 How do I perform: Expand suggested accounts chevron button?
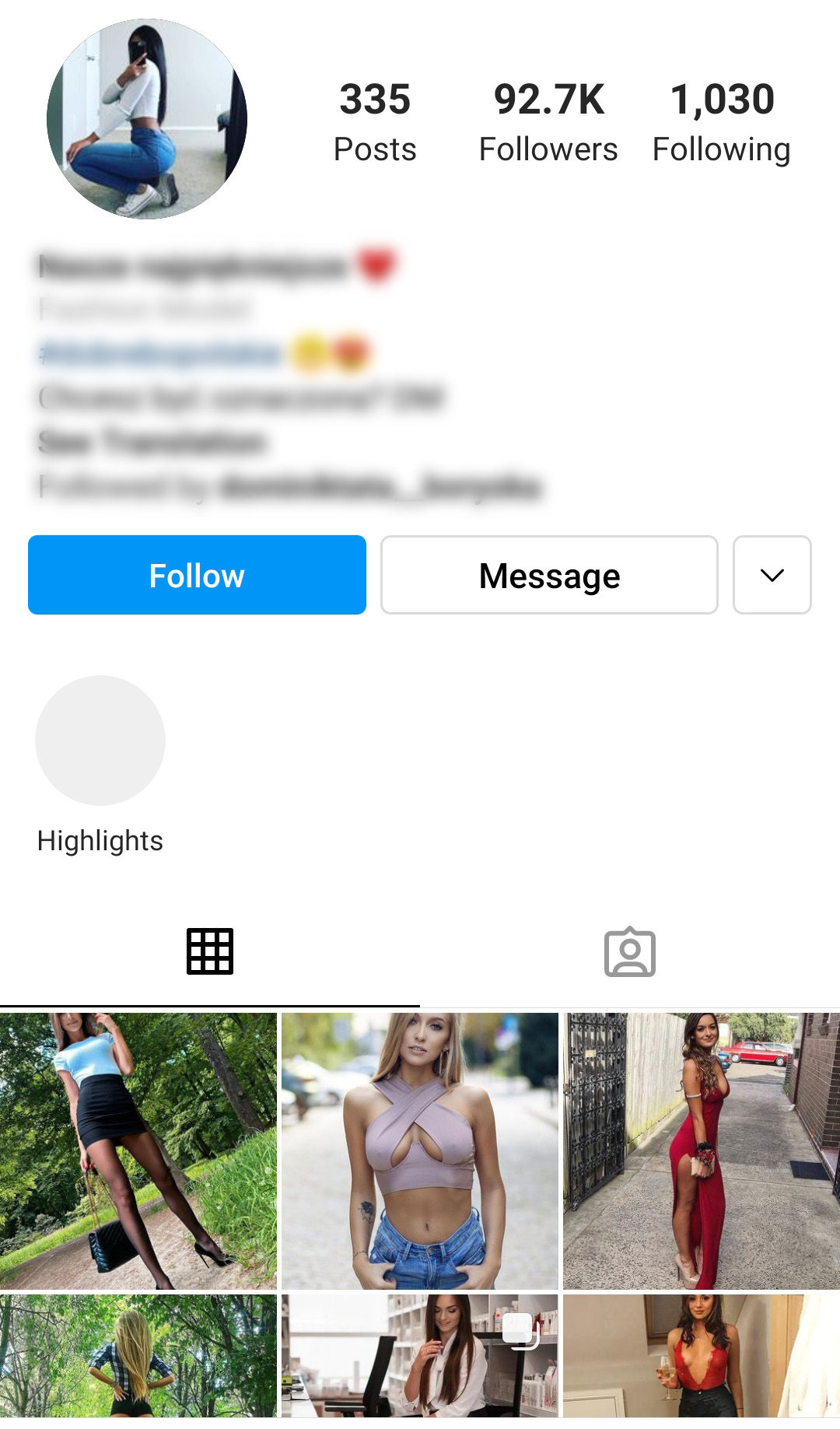[x=772, y=575]
